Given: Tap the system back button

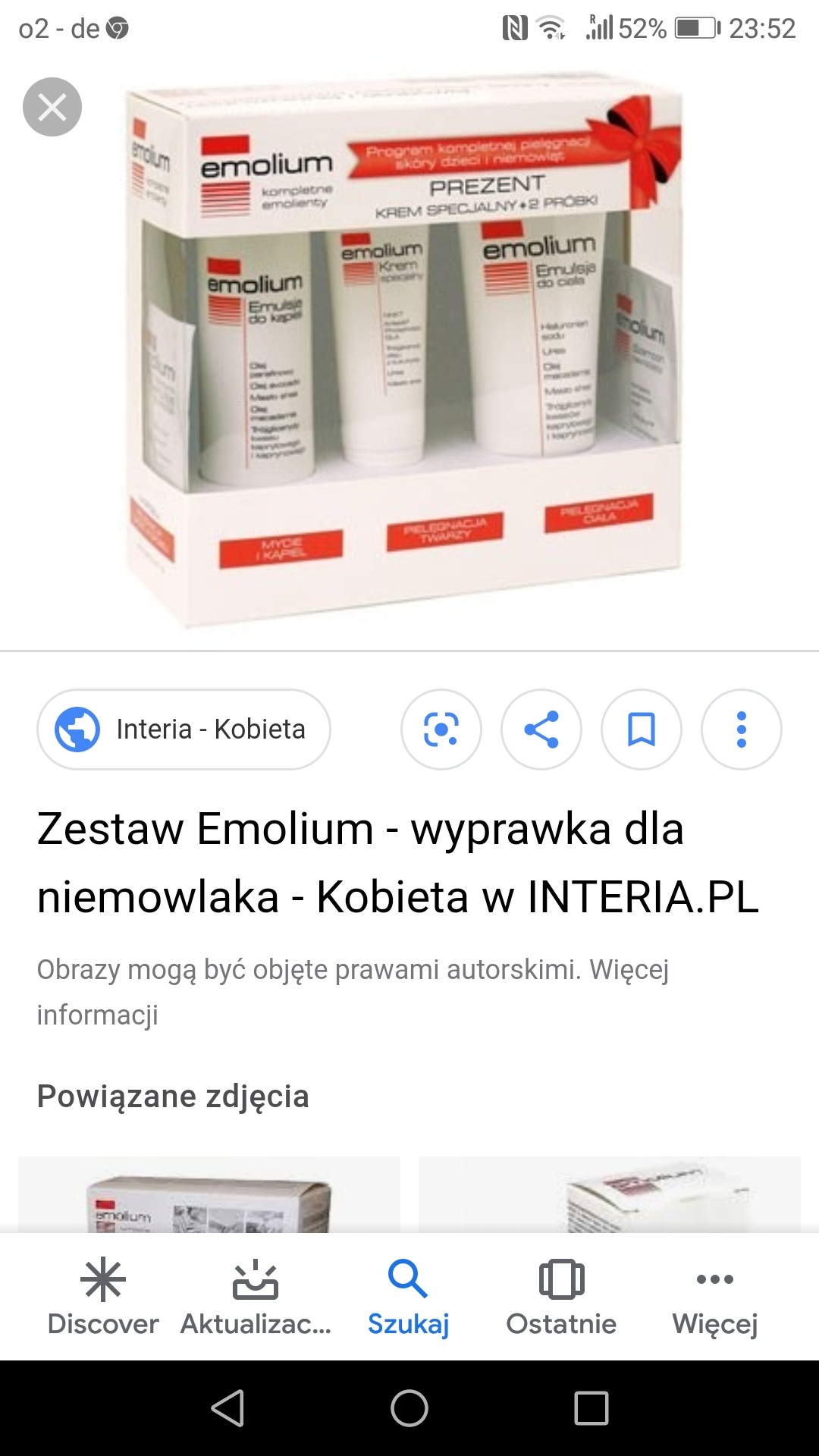Looking at the screenshot, I should click(227, 1408).
